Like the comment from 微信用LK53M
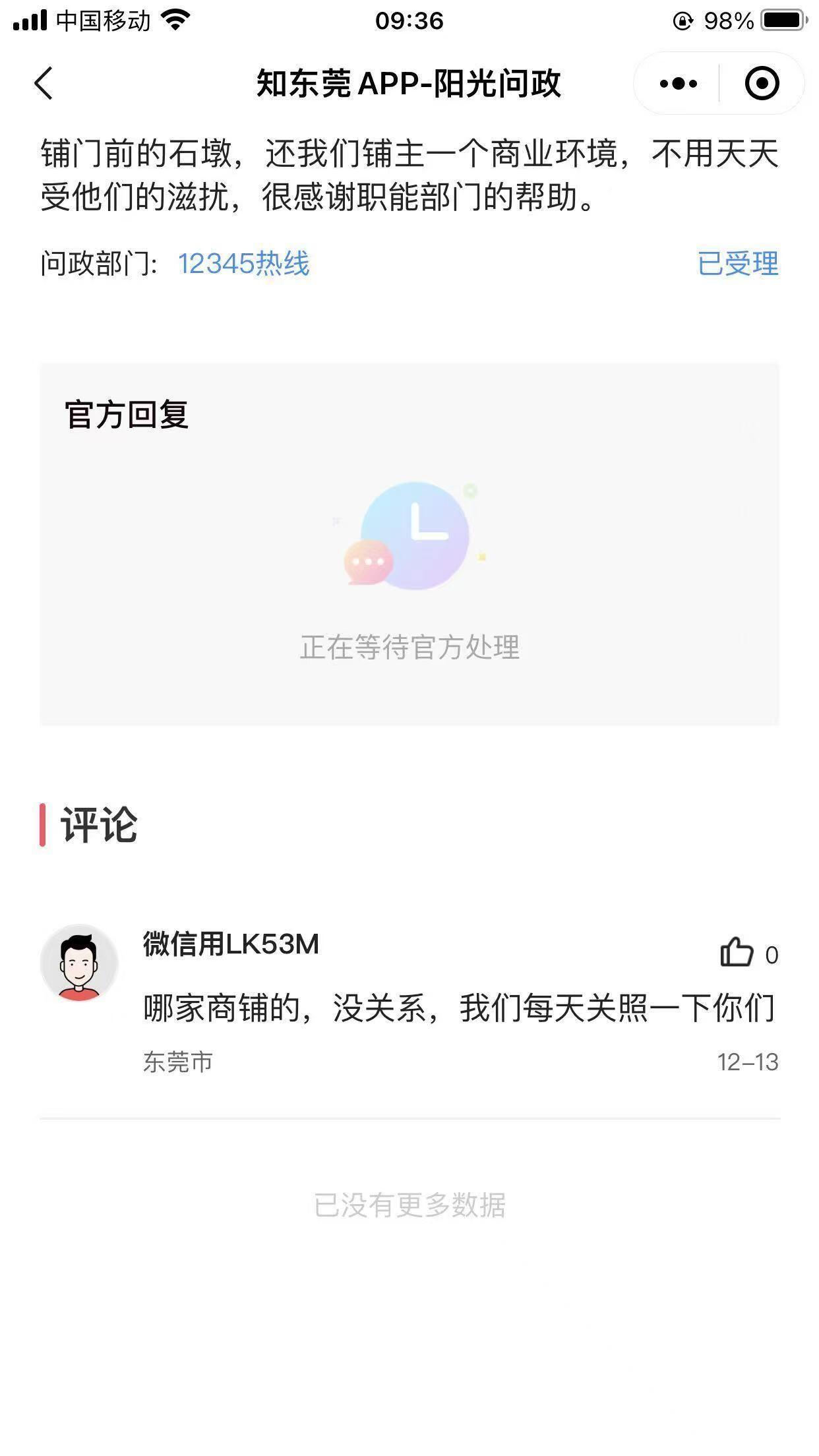 (x=737, y=953)
